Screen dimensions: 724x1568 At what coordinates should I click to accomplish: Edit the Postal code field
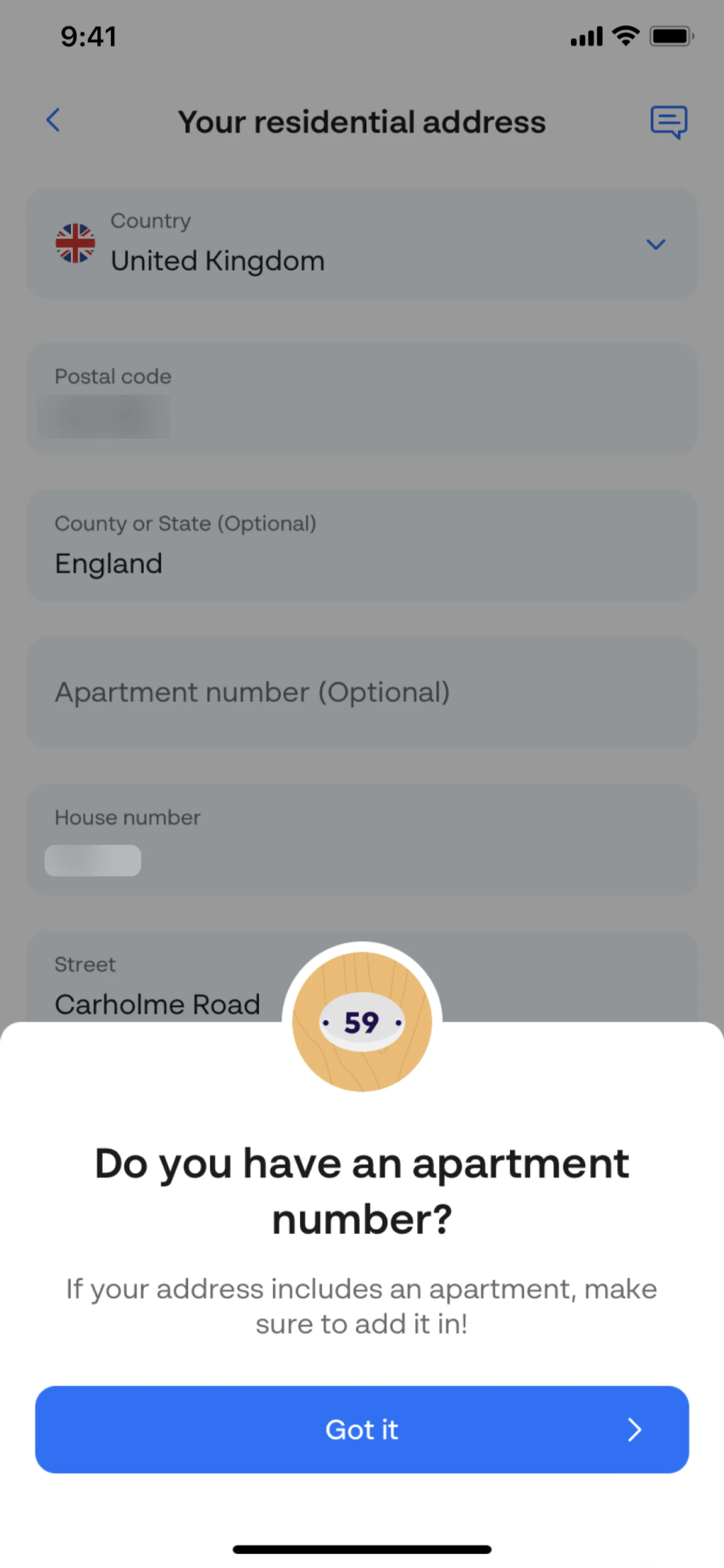pyautogui.click(x=361, y=399)
